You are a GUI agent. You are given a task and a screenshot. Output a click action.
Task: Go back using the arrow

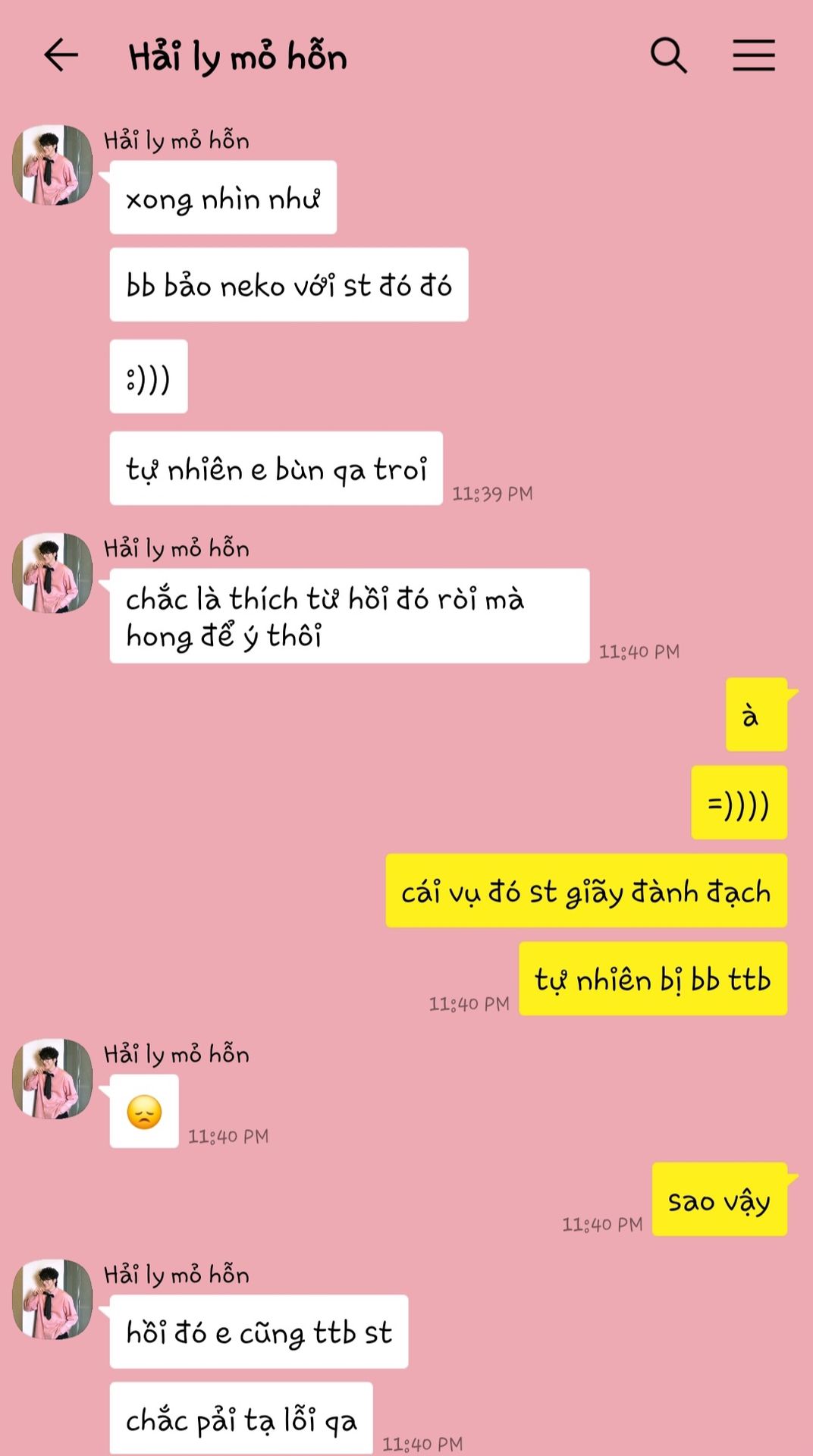pos(61,55)
